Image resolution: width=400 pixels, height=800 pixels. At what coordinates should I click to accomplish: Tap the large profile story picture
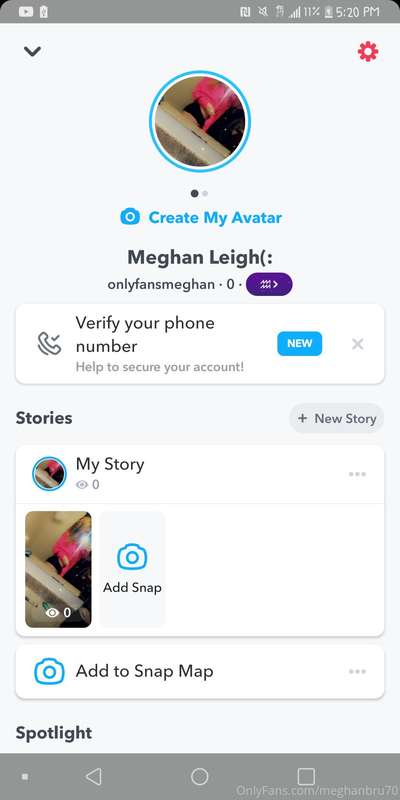(x=200, y=121)
